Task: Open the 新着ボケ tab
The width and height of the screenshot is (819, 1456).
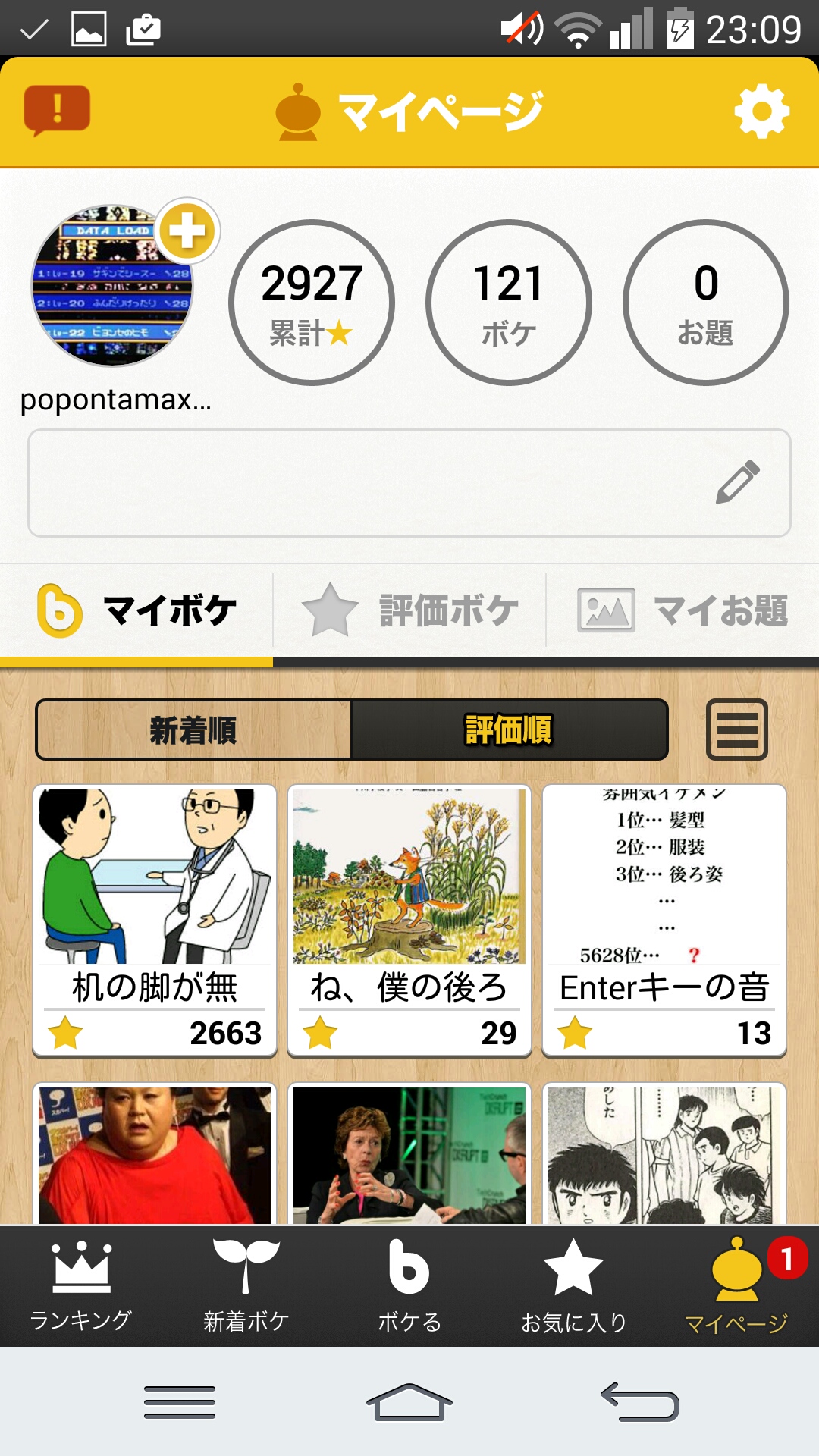Action: [246, 1287]
